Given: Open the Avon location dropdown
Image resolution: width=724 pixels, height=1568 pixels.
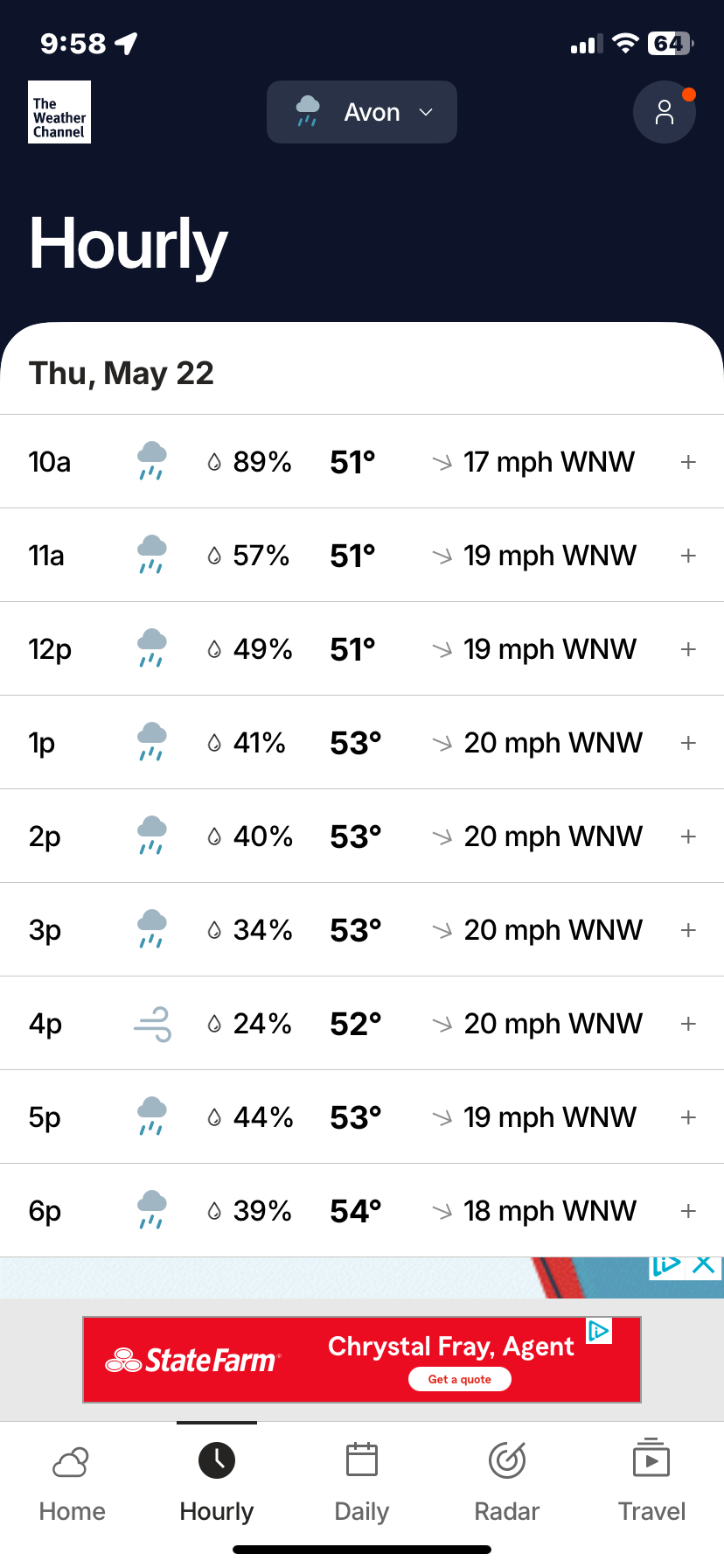Looking at the screenshot, I should [x=362, y=112].
